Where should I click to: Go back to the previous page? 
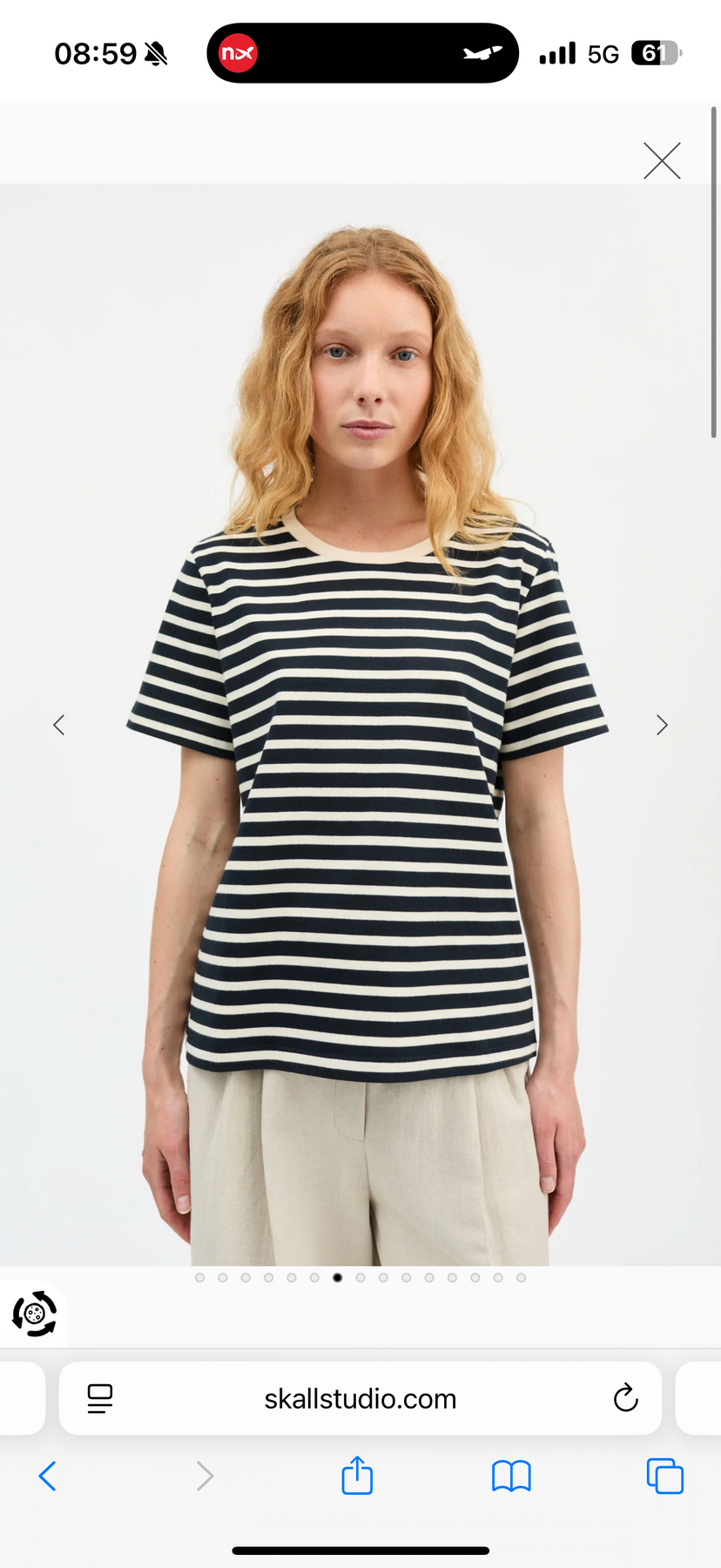tap(48, 1476)
